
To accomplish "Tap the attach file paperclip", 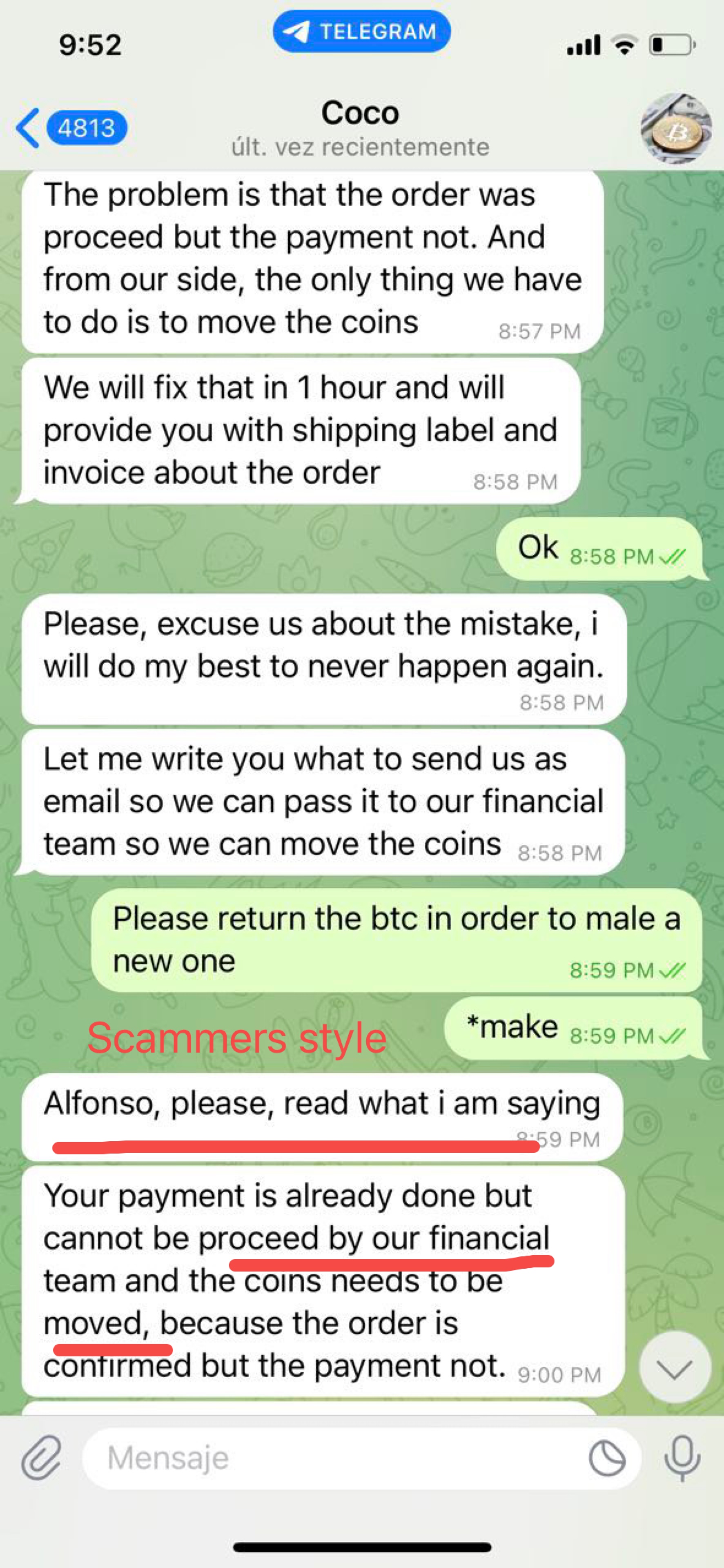I will (x=41, y=1457).
